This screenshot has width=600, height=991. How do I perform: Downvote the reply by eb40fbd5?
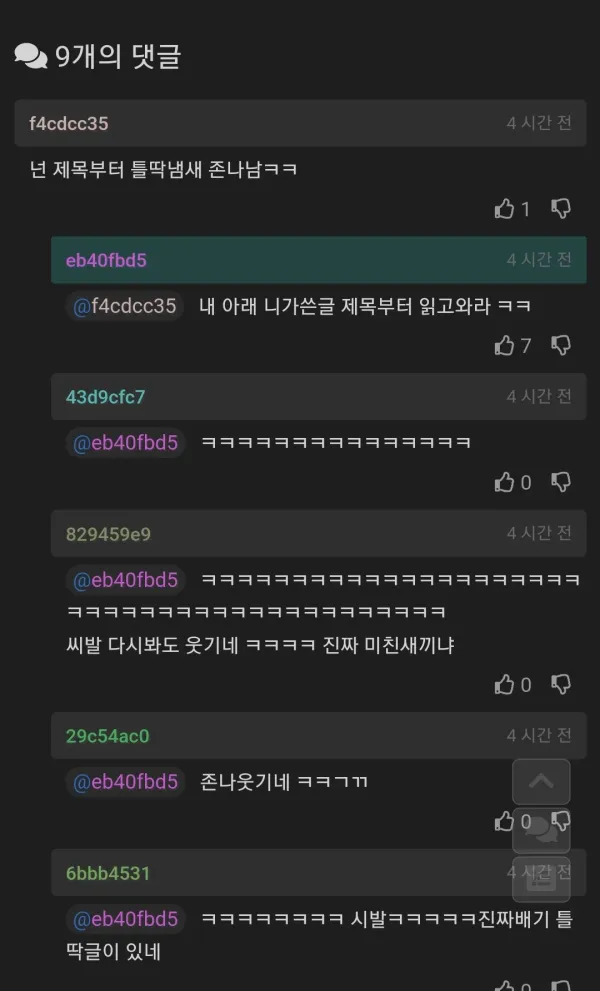561,345
